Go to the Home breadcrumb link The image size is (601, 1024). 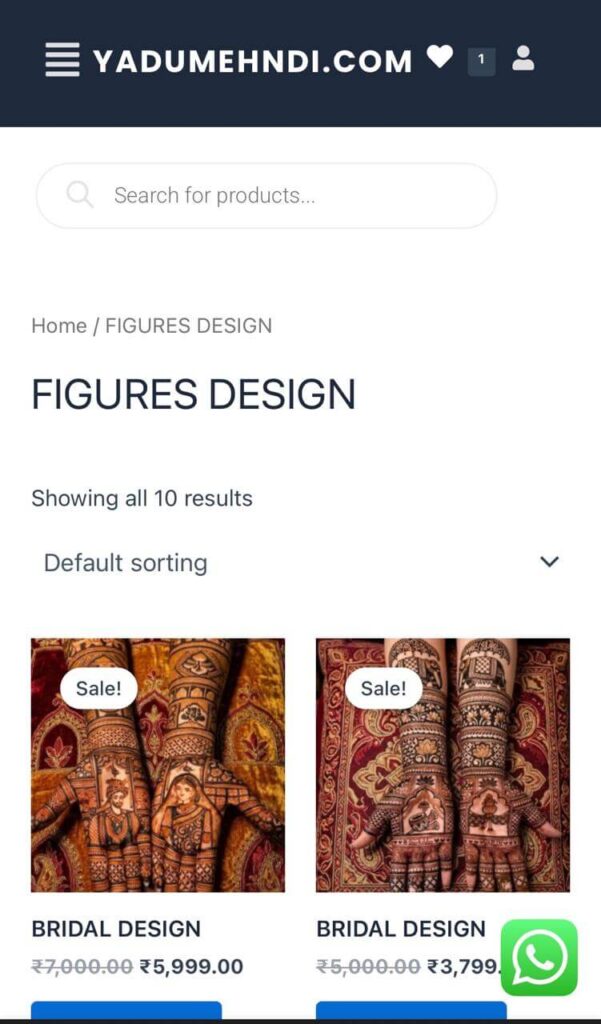click(58, 326)
